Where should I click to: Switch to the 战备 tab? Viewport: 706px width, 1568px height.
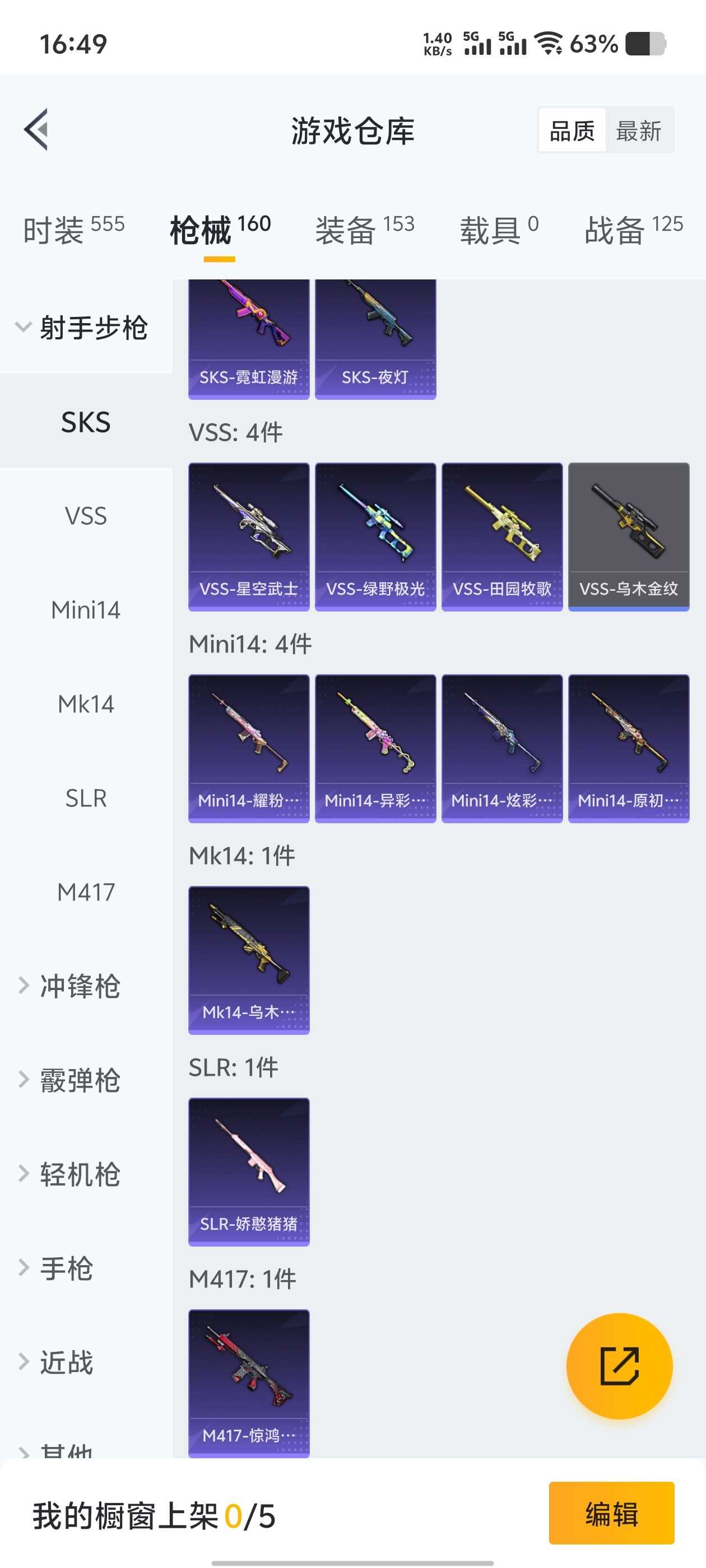pyautogui.click(x=633, y=230)
